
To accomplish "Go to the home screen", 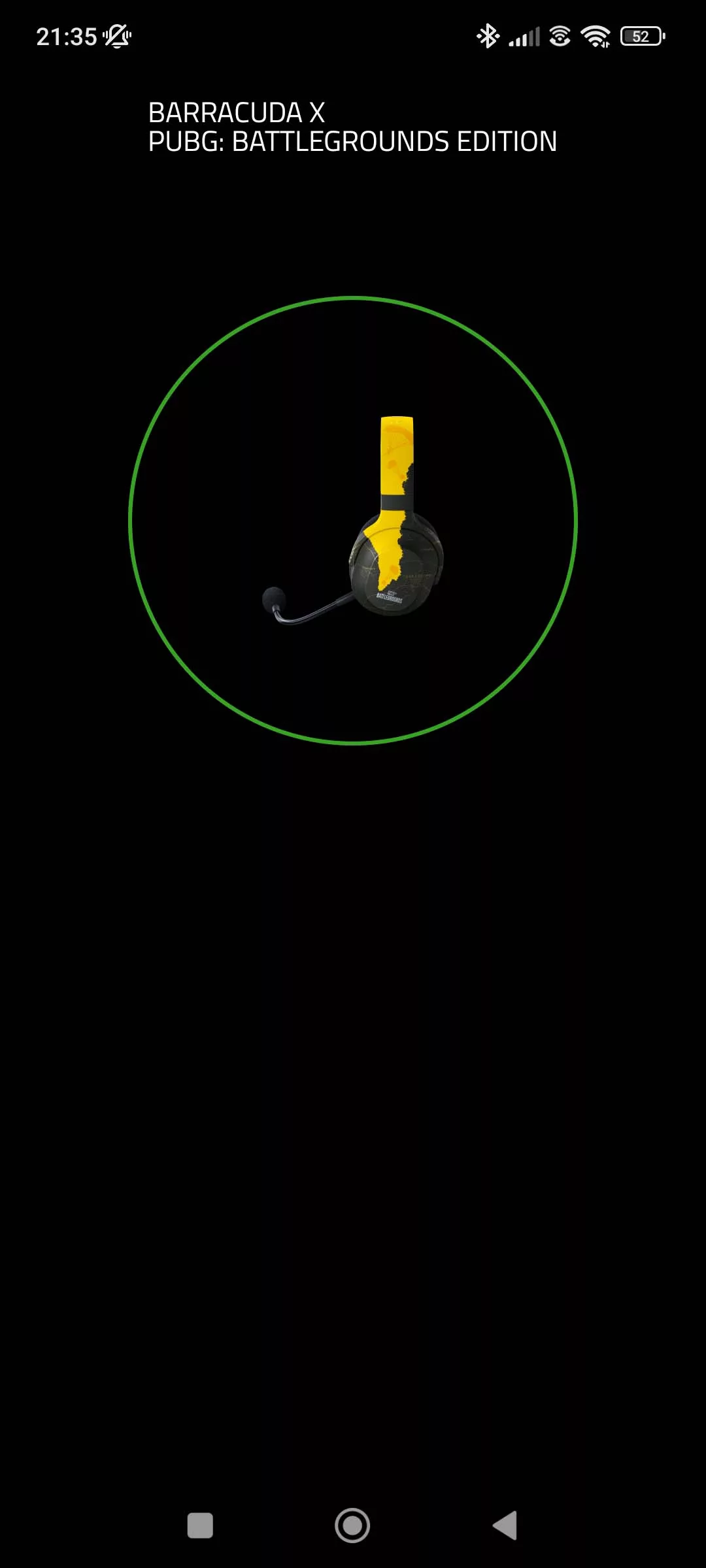I will tap(352, 1526).
